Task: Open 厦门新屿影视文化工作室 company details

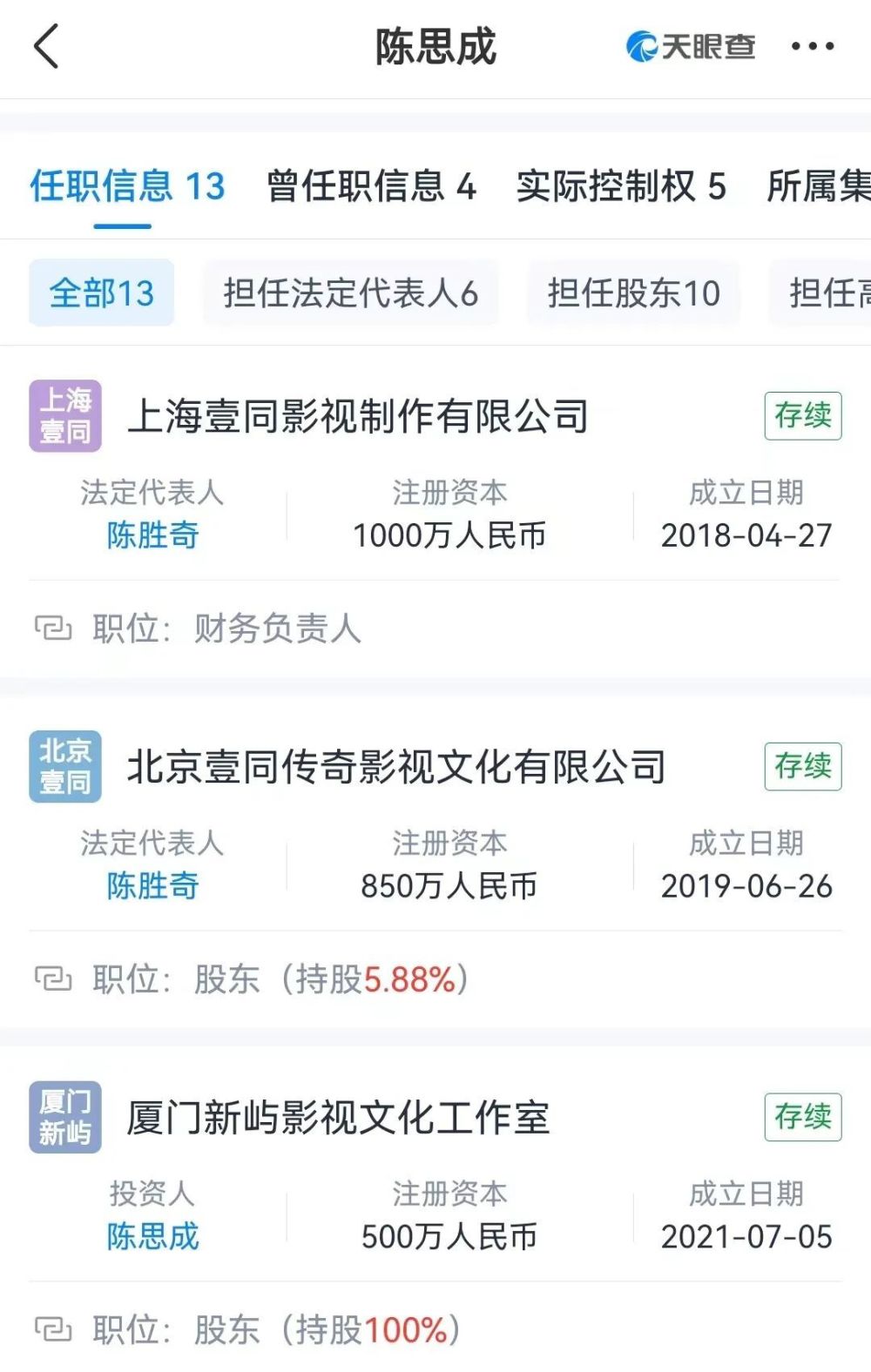Action: coord(338,1118)
